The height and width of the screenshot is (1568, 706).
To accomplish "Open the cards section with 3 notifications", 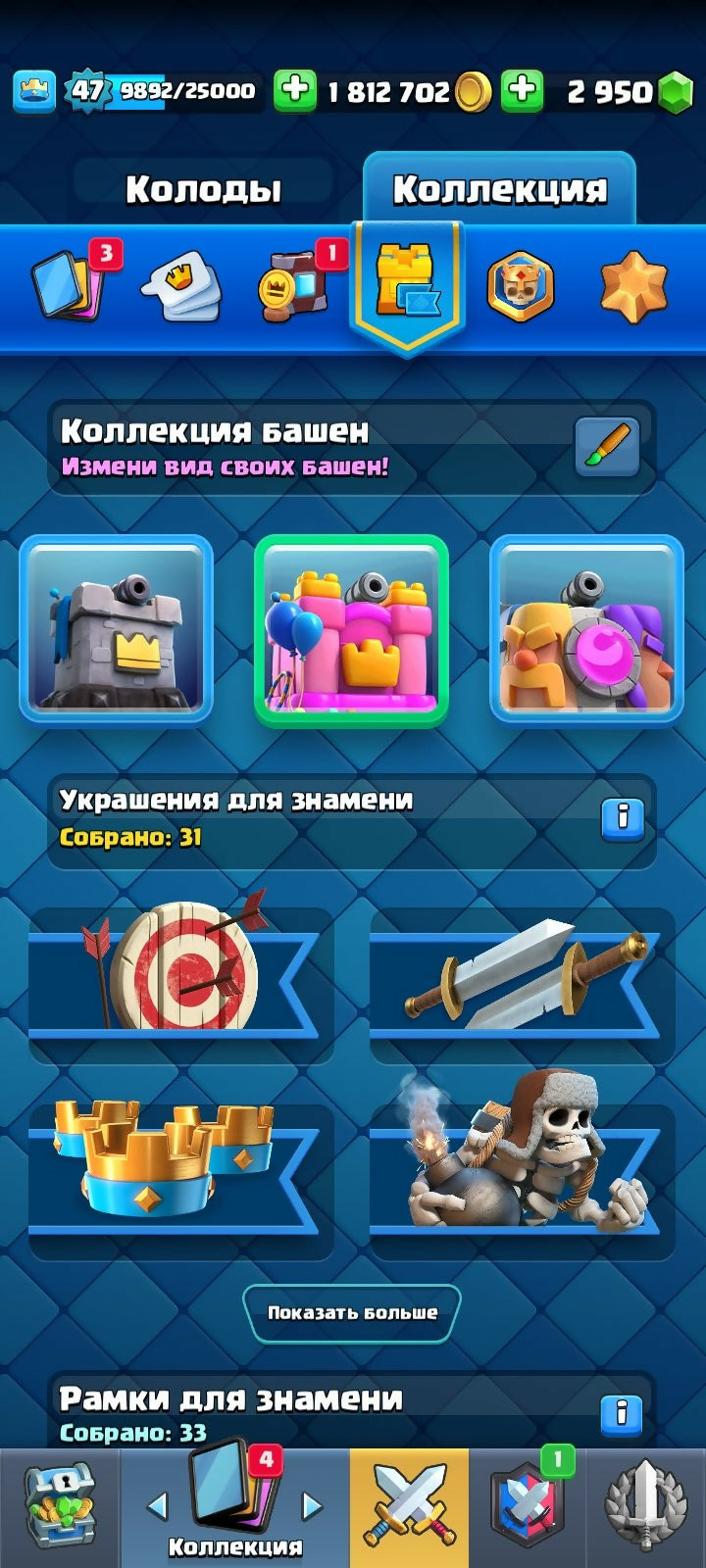I will point(69,284).
